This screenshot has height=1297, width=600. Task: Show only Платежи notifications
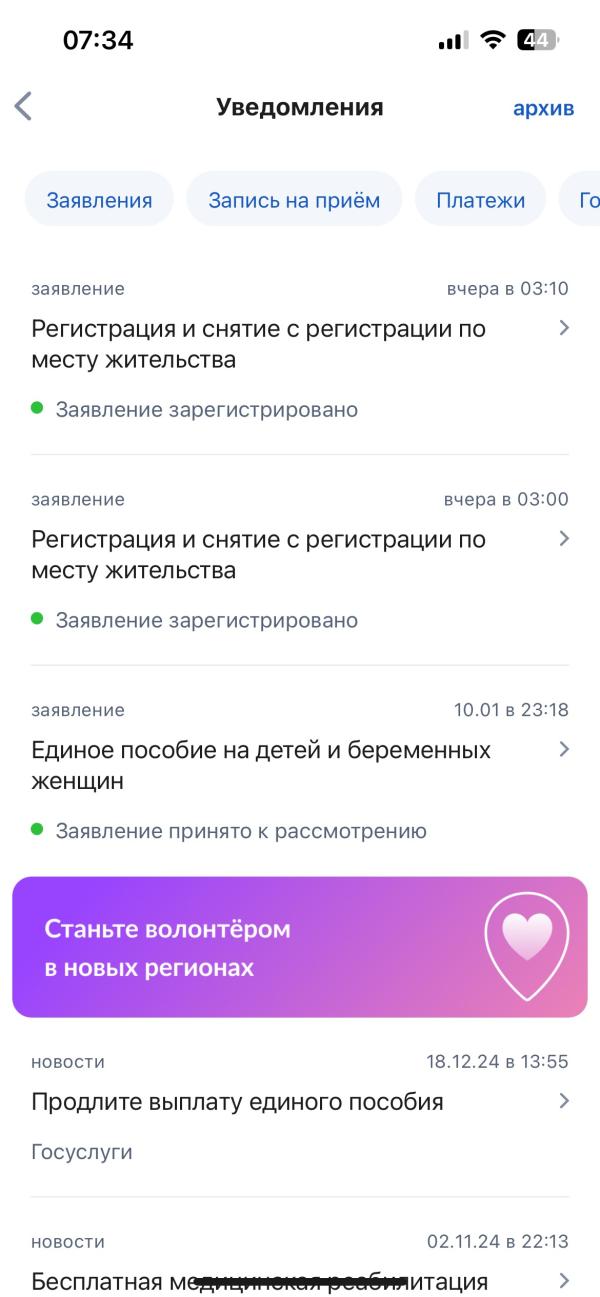click(x=480, y=199)
